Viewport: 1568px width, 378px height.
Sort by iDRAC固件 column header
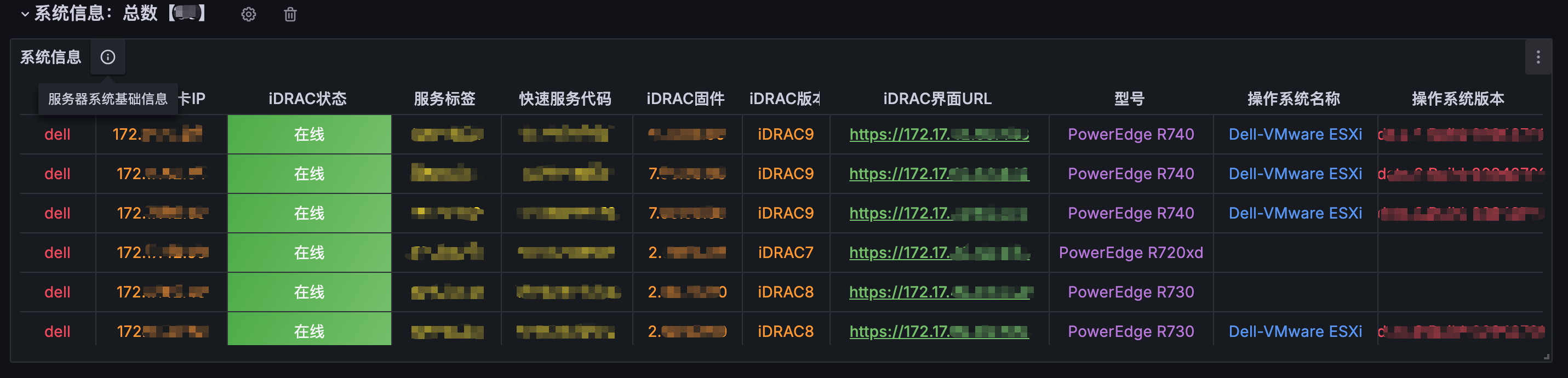click(x=685, y=99)
